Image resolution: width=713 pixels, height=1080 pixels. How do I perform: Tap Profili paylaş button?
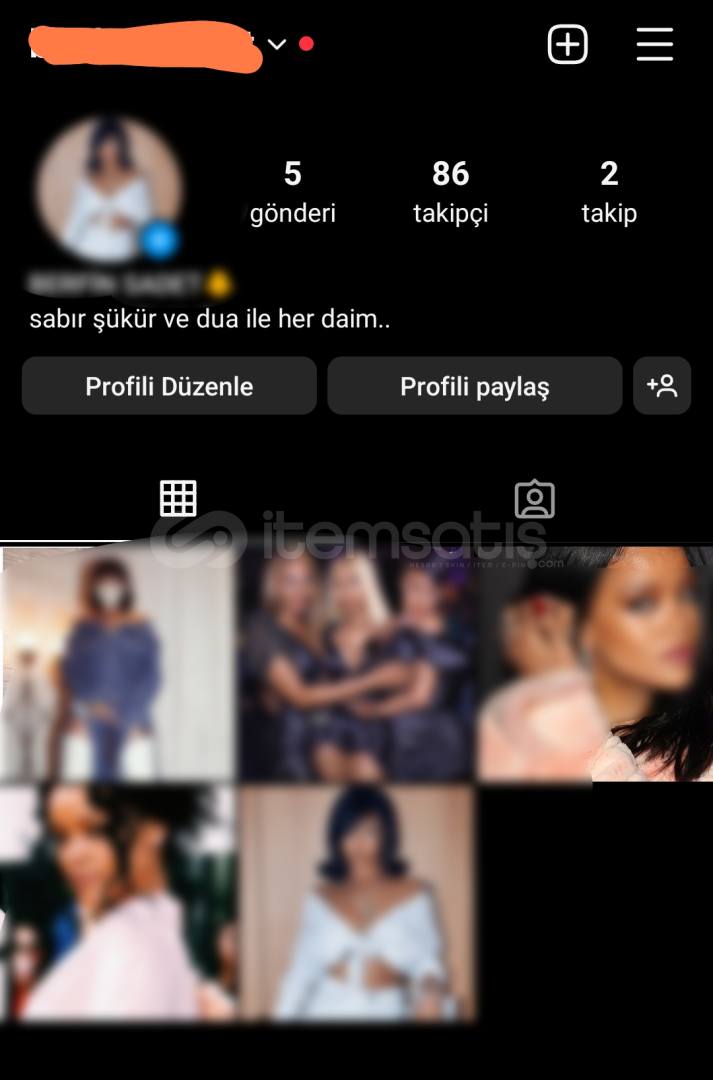pyautogui.click(x=474, y=386)
